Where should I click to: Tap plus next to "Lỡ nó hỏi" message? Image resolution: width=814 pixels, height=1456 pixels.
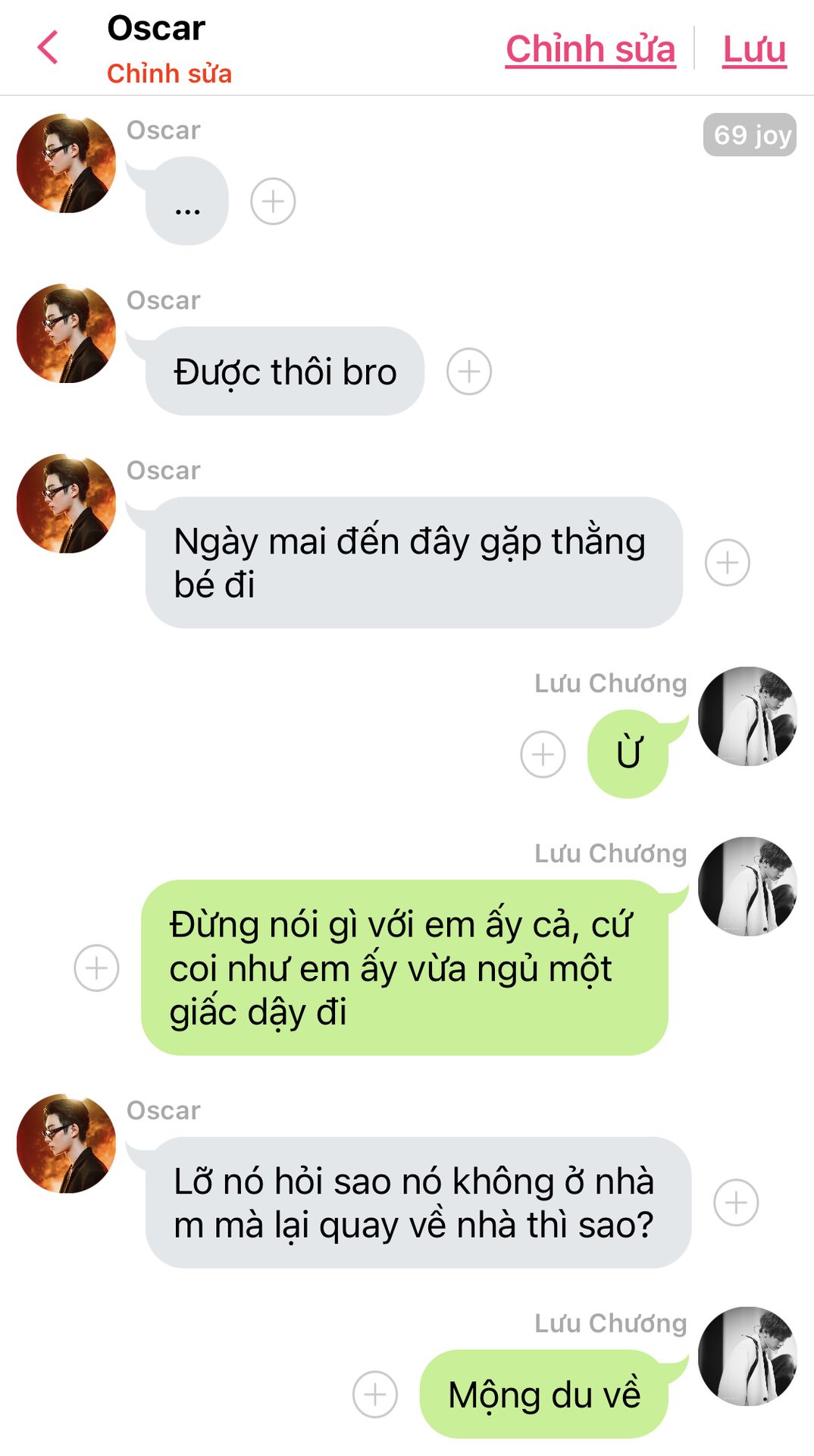(736, 1203)
